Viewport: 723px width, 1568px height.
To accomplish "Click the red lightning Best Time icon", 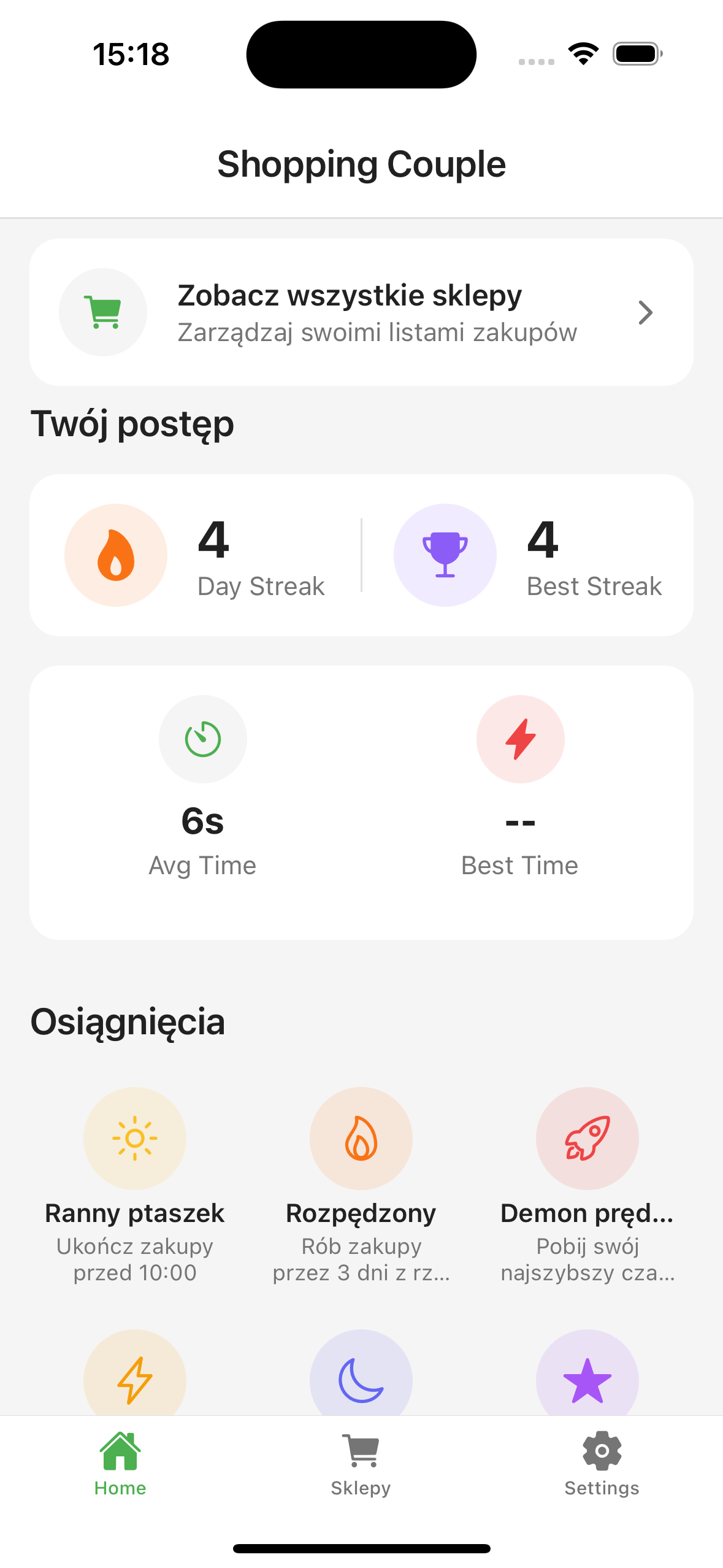I will (519, 739).
